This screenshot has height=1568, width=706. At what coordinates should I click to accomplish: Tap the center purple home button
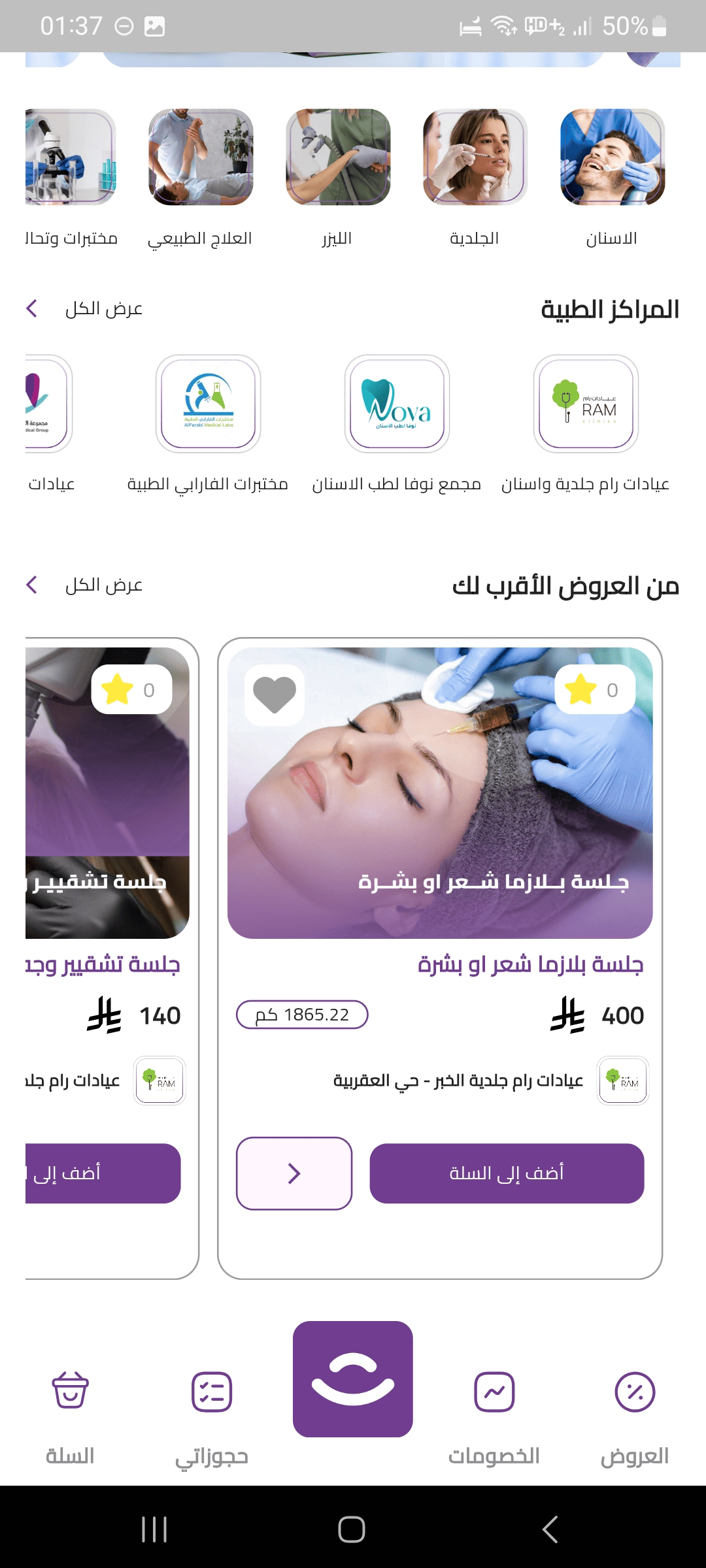(x=353, y=1379)
